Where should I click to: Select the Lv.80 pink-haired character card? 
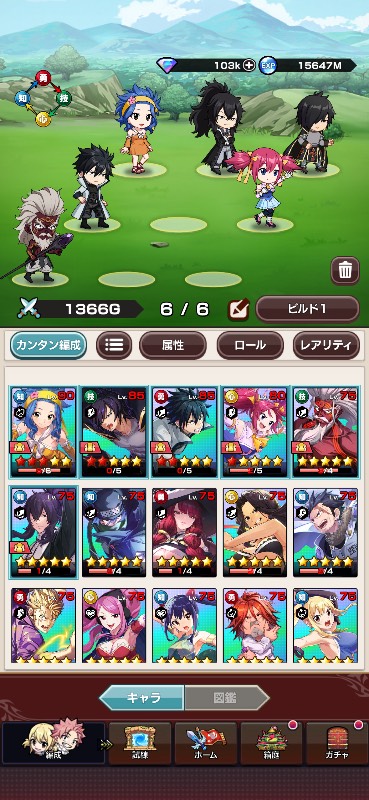click(255, 432)
